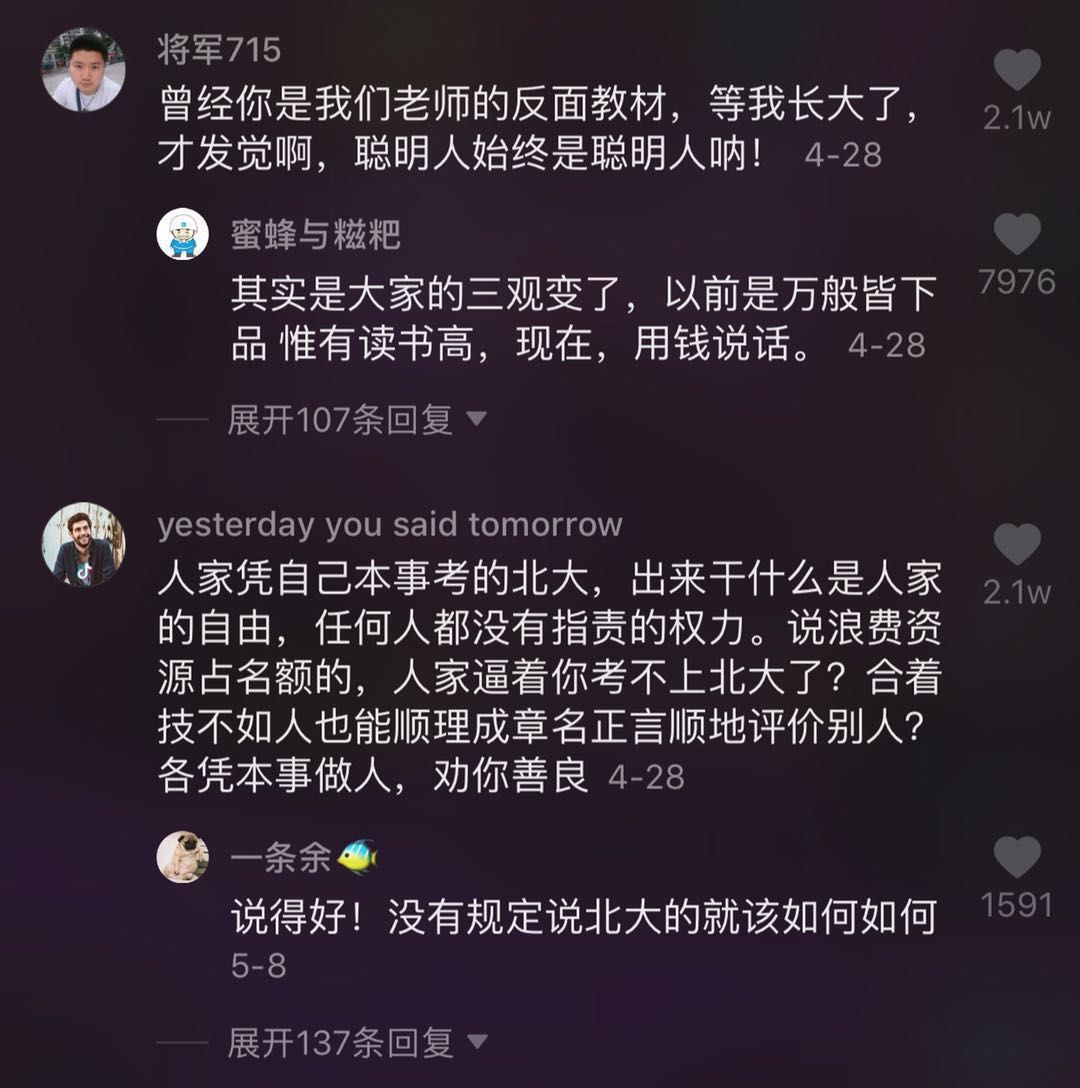Like the comment by yesterday you said tomorrow
Image resolution: width=1080 pixels, height=1088 pixels.
tap(1017, 545)
